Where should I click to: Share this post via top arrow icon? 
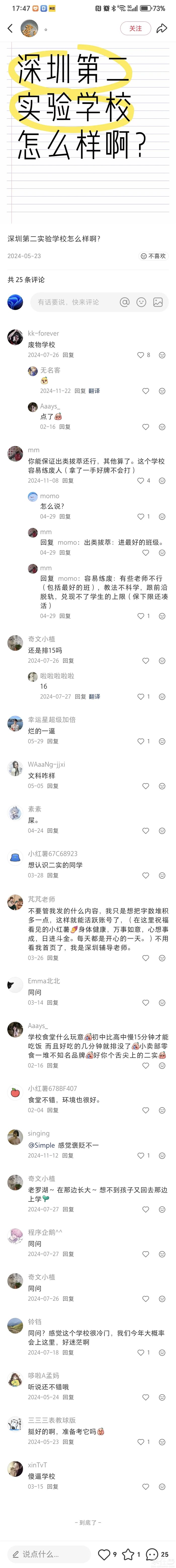[162, 29]
